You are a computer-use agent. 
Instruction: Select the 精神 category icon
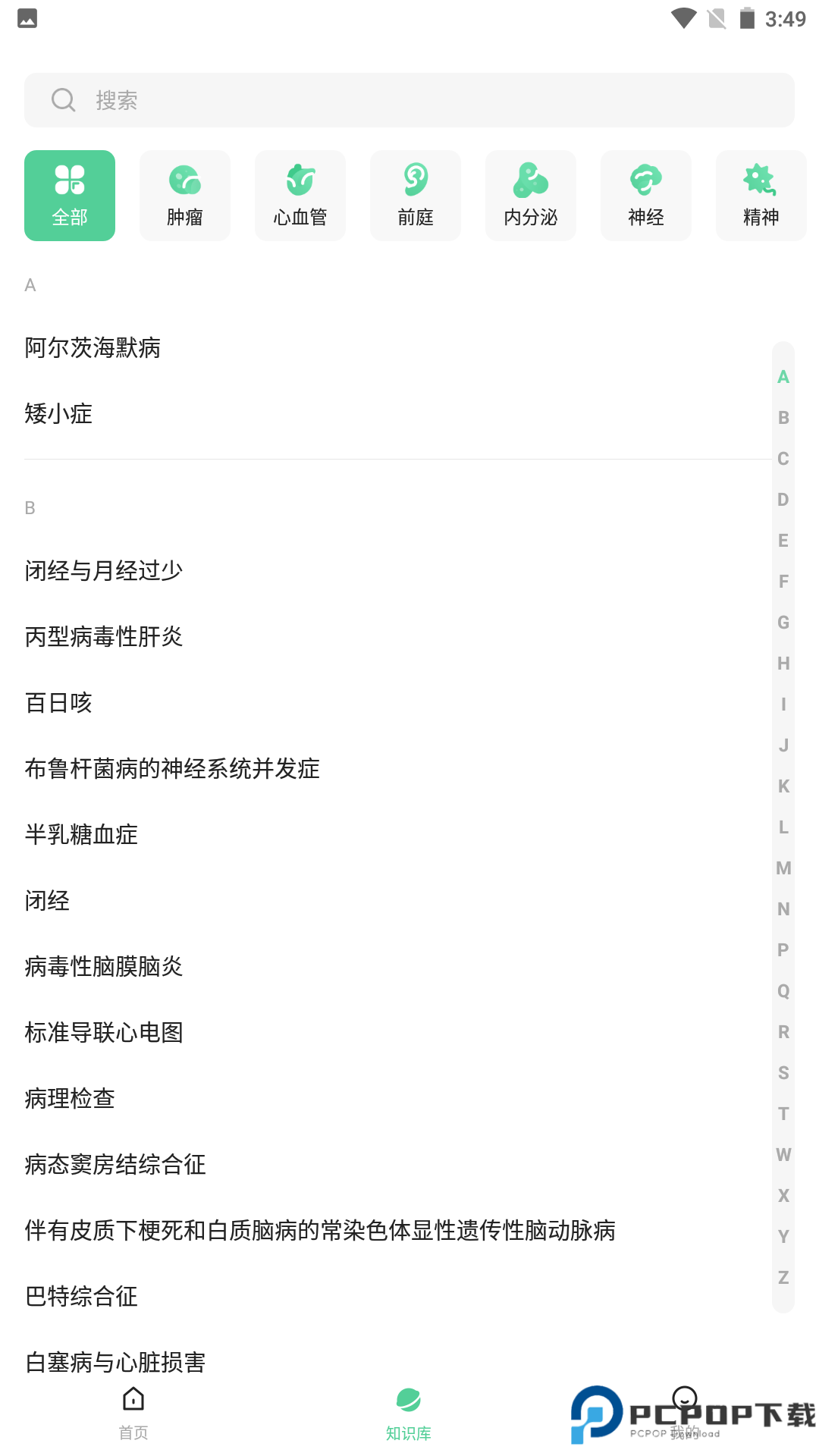click(x=761, y=195)
